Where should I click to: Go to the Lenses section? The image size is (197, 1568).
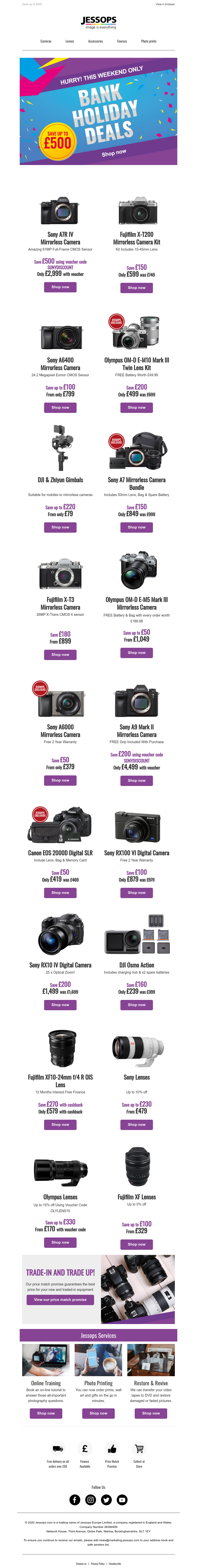coord(69,41)
